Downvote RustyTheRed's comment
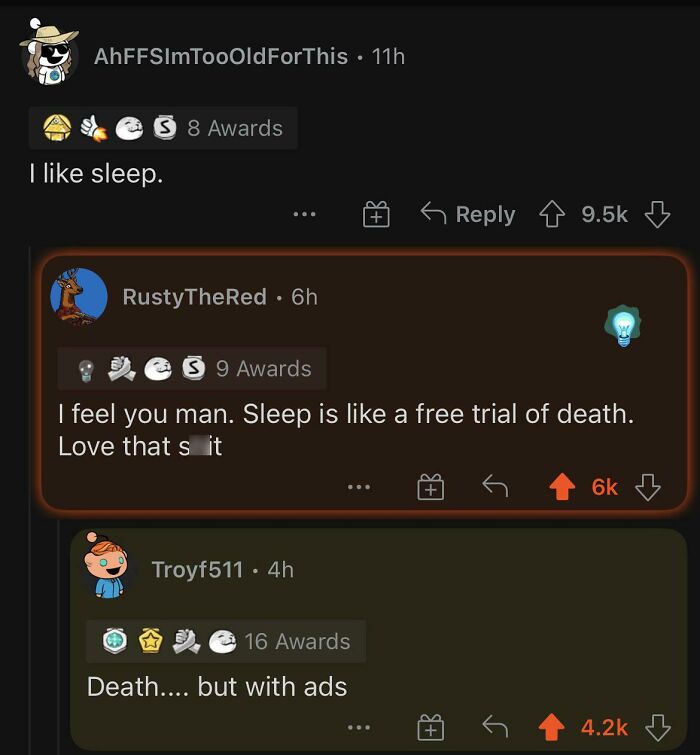 (648, 487)
